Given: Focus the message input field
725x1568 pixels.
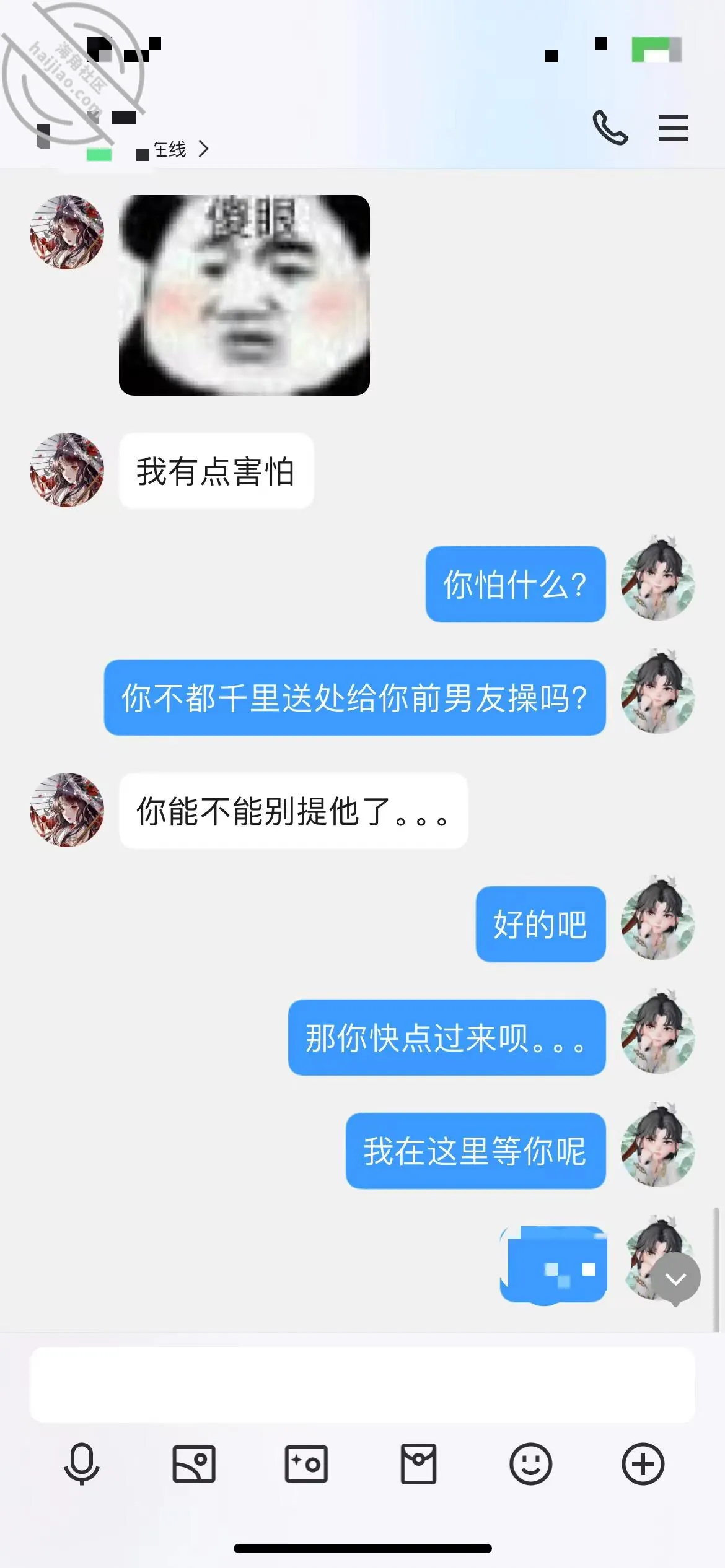Looking at the screenshot, I should tap(362, 1385).
